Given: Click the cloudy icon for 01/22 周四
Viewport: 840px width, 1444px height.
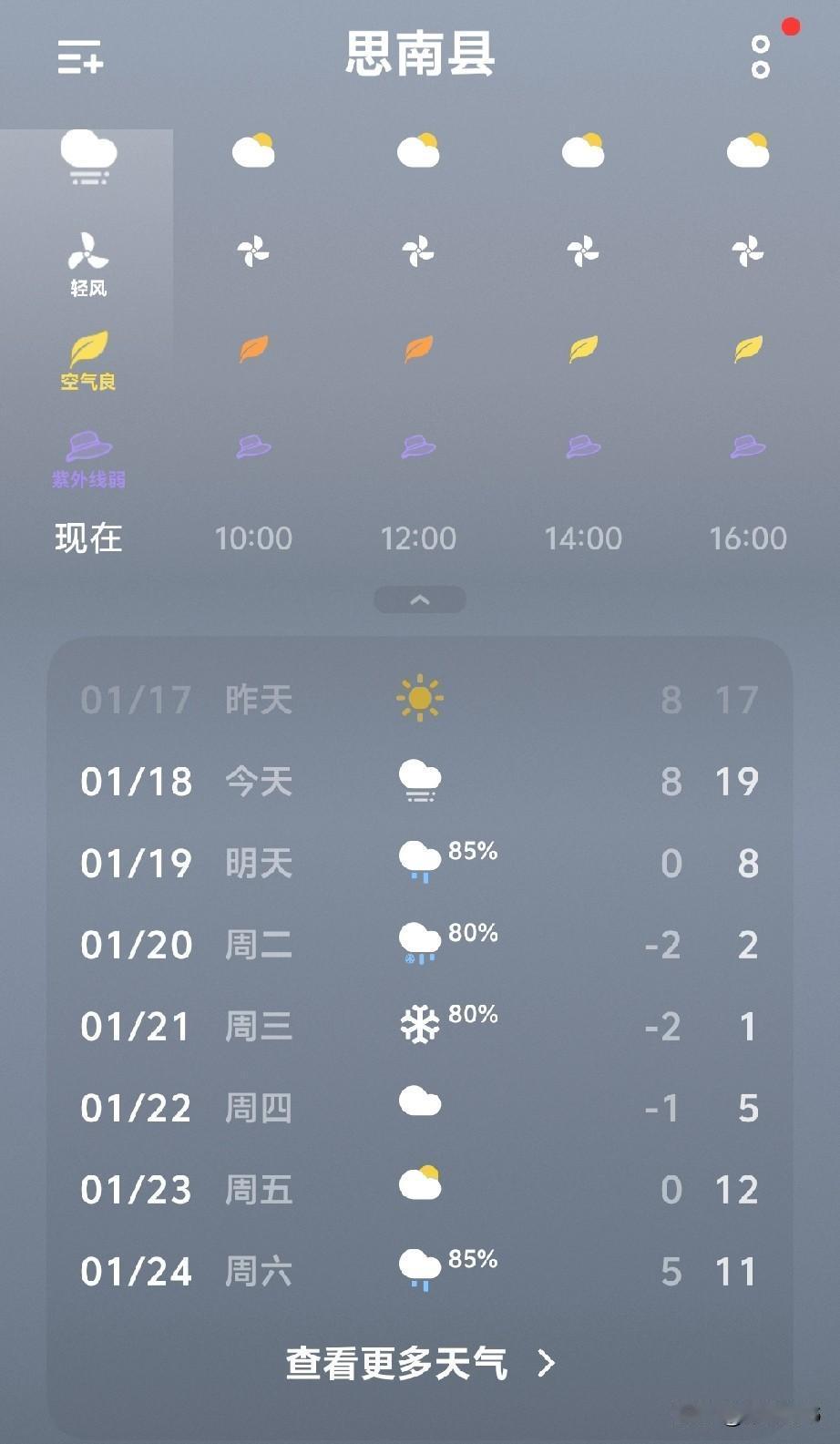Looking at the screenshot, I should pyautogui.click(x=420, y=1102).
